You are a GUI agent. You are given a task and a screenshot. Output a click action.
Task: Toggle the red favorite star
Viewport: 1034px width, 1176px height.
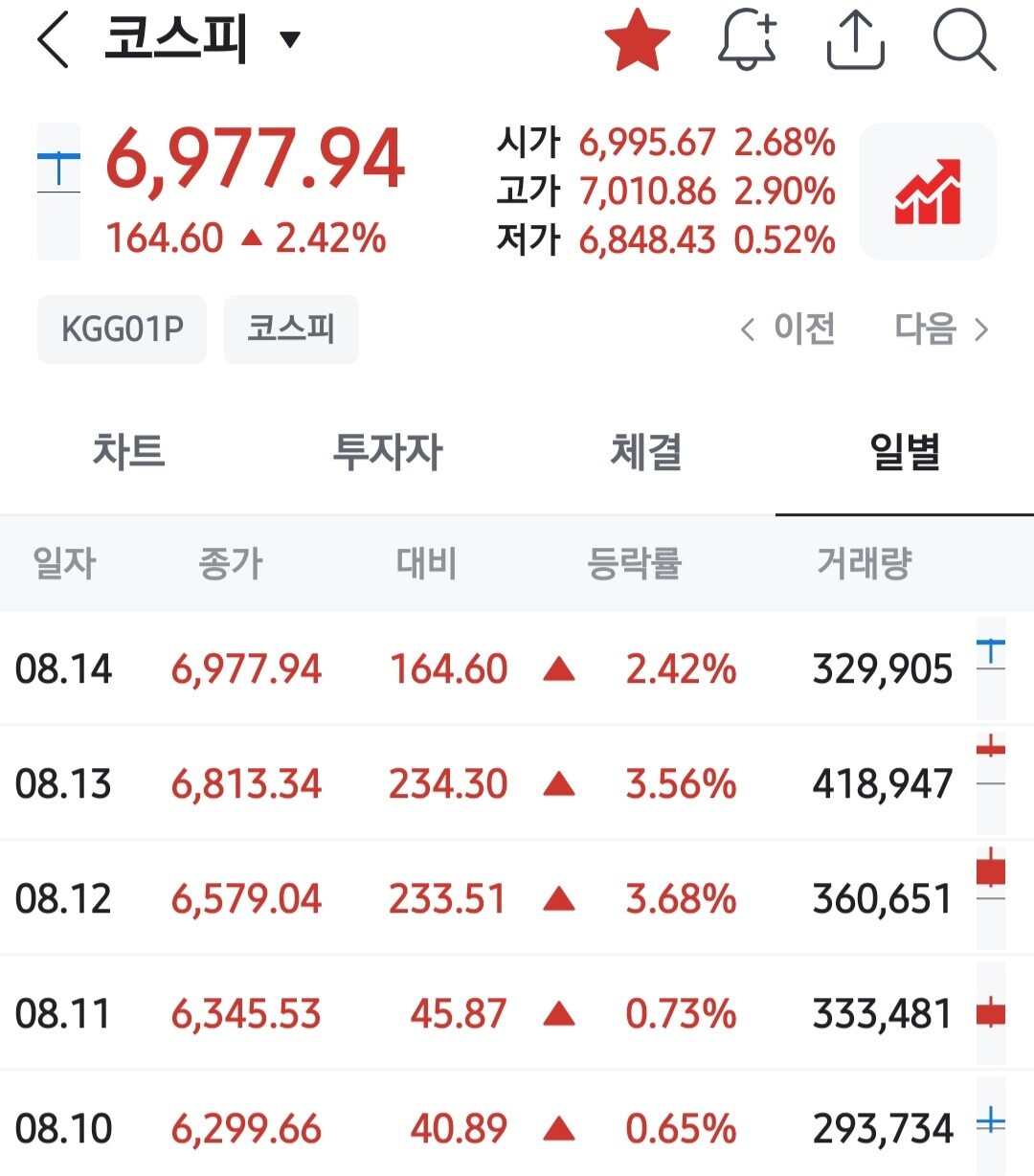(x=638, y=40)
